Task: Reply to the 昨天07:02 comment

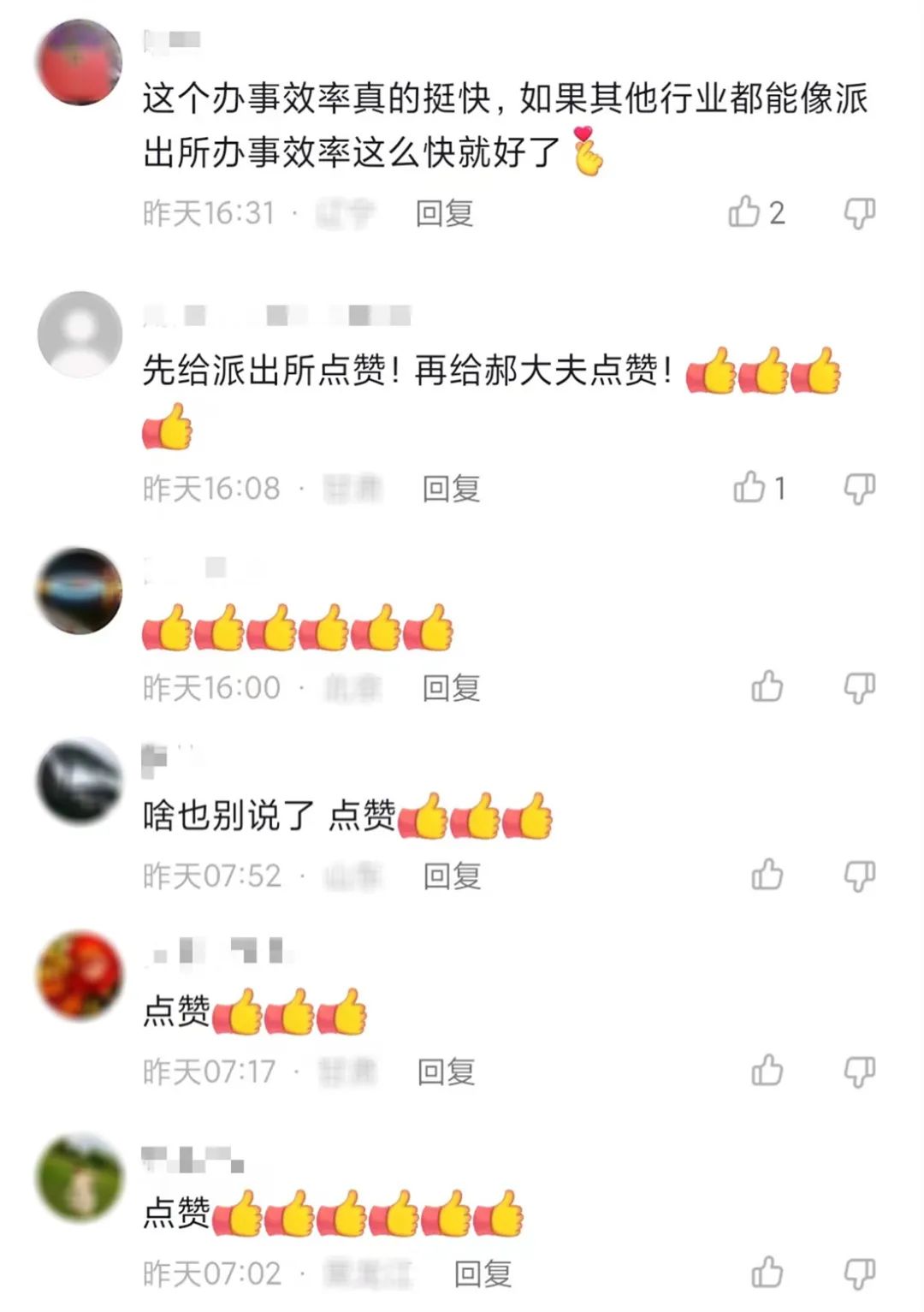Action: tap(483, 1273)
